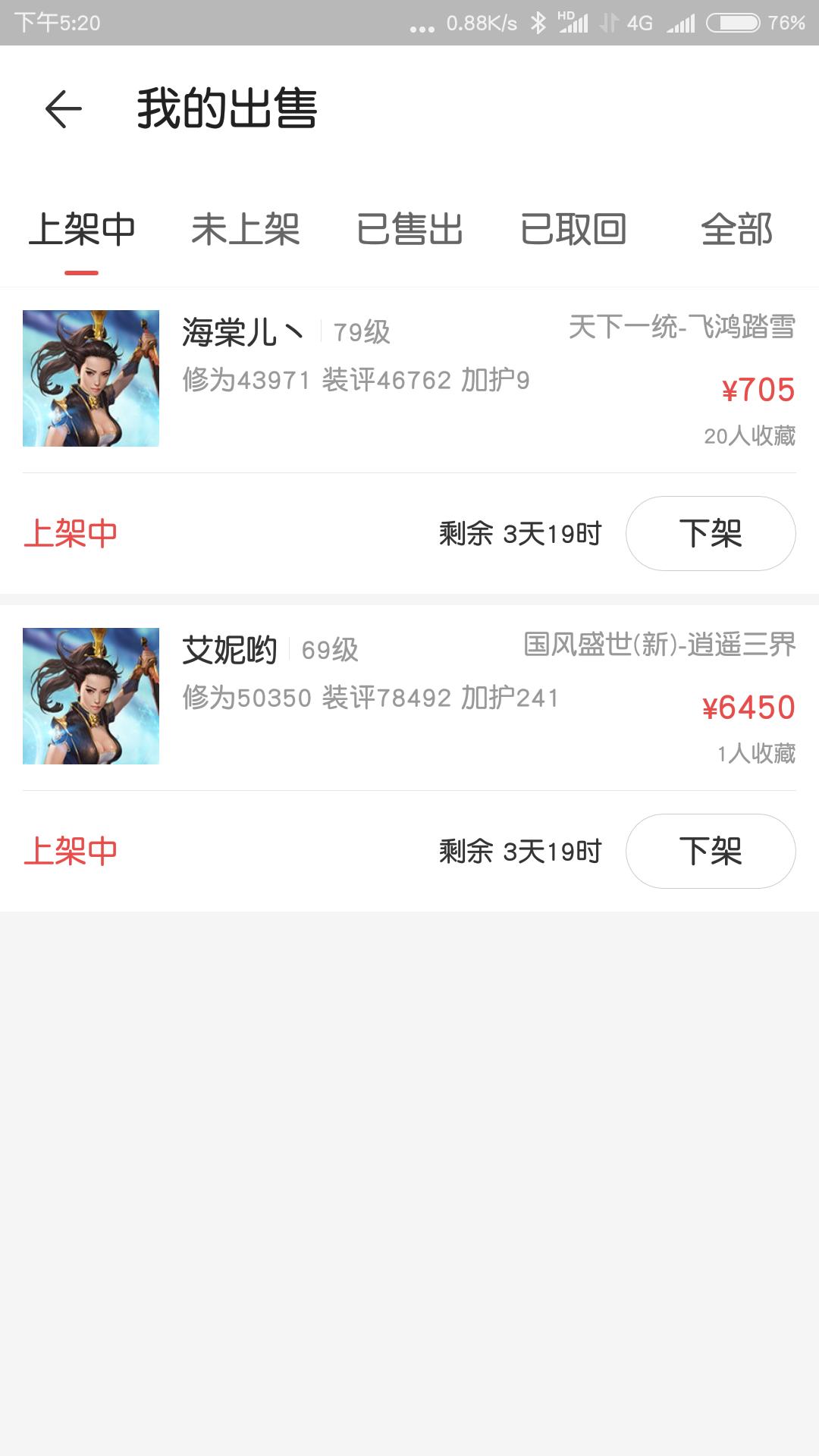View the 全部 tab
819x1456 pixels.
pos(736,230)
